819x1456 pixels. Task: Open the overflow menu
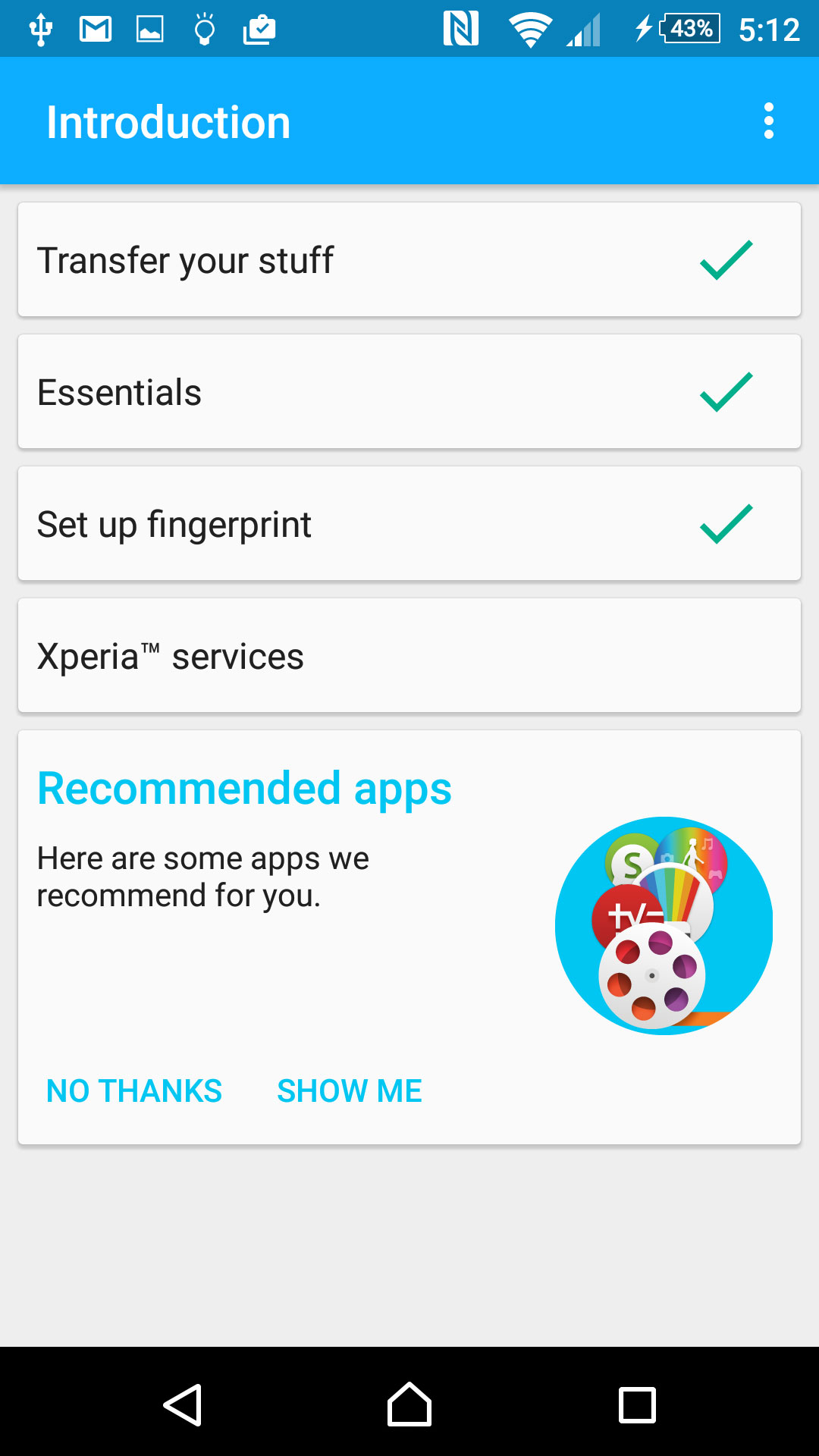[x=768, y=121]
